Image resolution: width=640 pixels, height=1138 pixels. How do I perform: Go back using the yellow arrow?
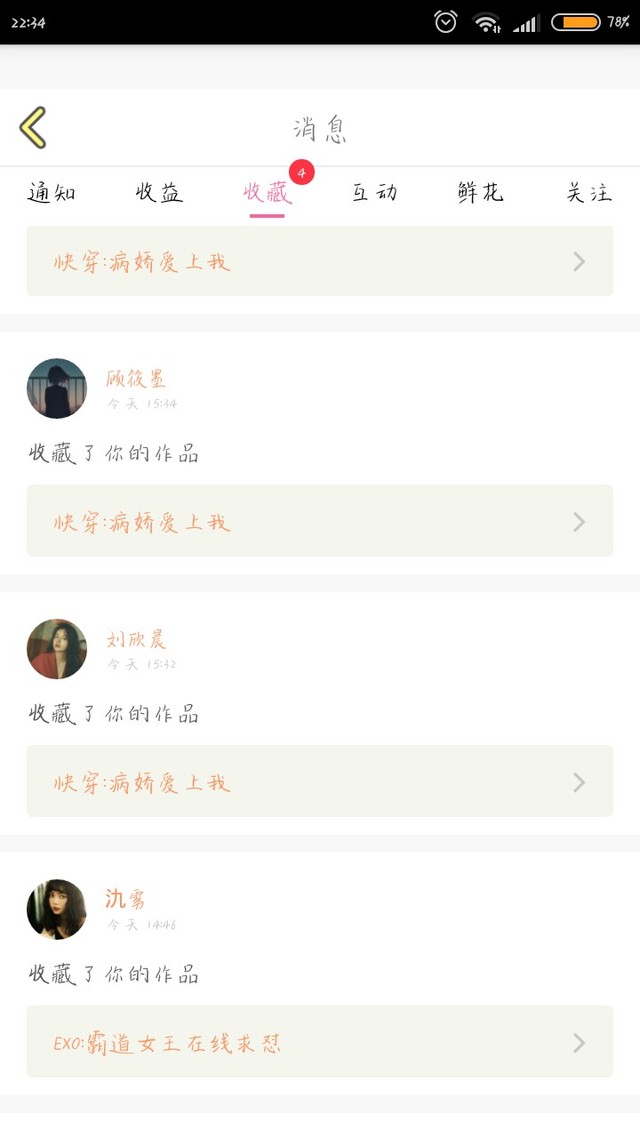(33, 128)
